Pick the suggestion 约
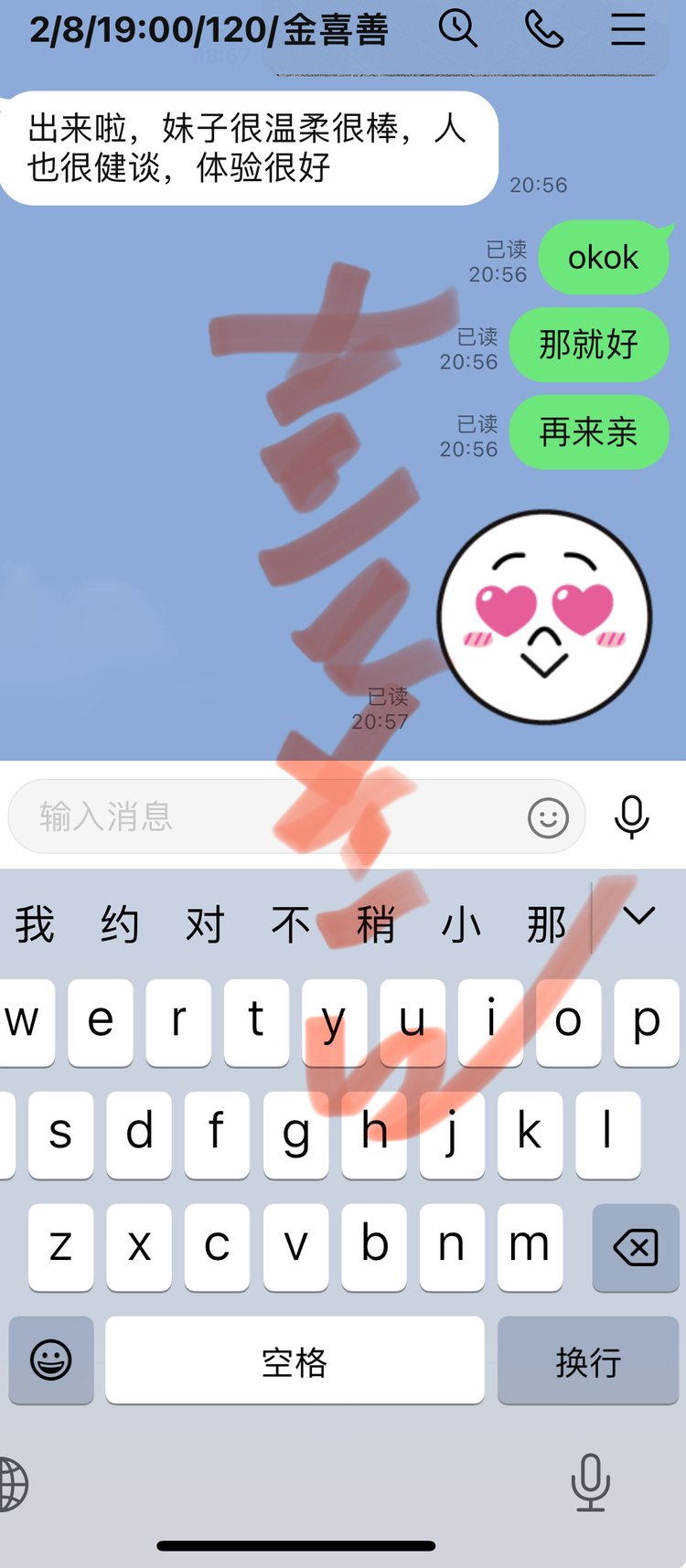This screenshot has height=1568, width=686. [120, 924]
